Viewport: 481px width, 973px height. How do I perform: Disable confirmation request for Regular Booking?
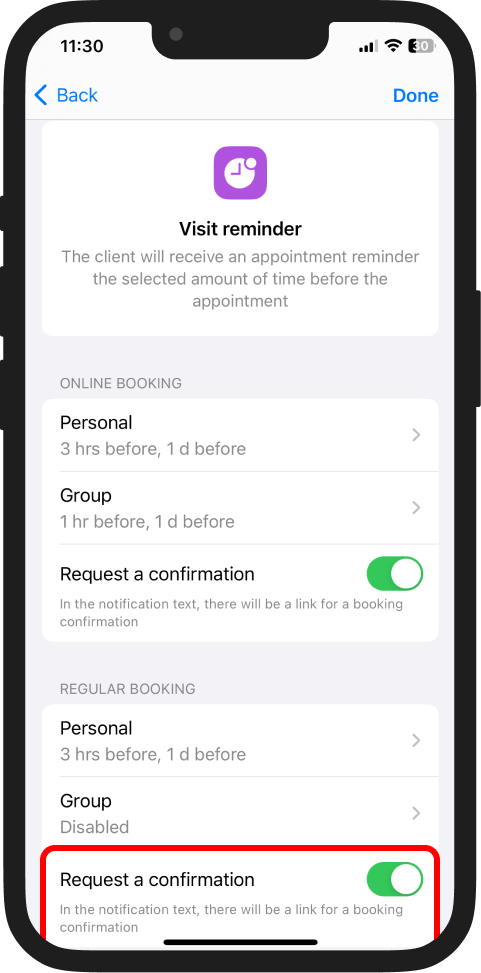coord(395,879)
